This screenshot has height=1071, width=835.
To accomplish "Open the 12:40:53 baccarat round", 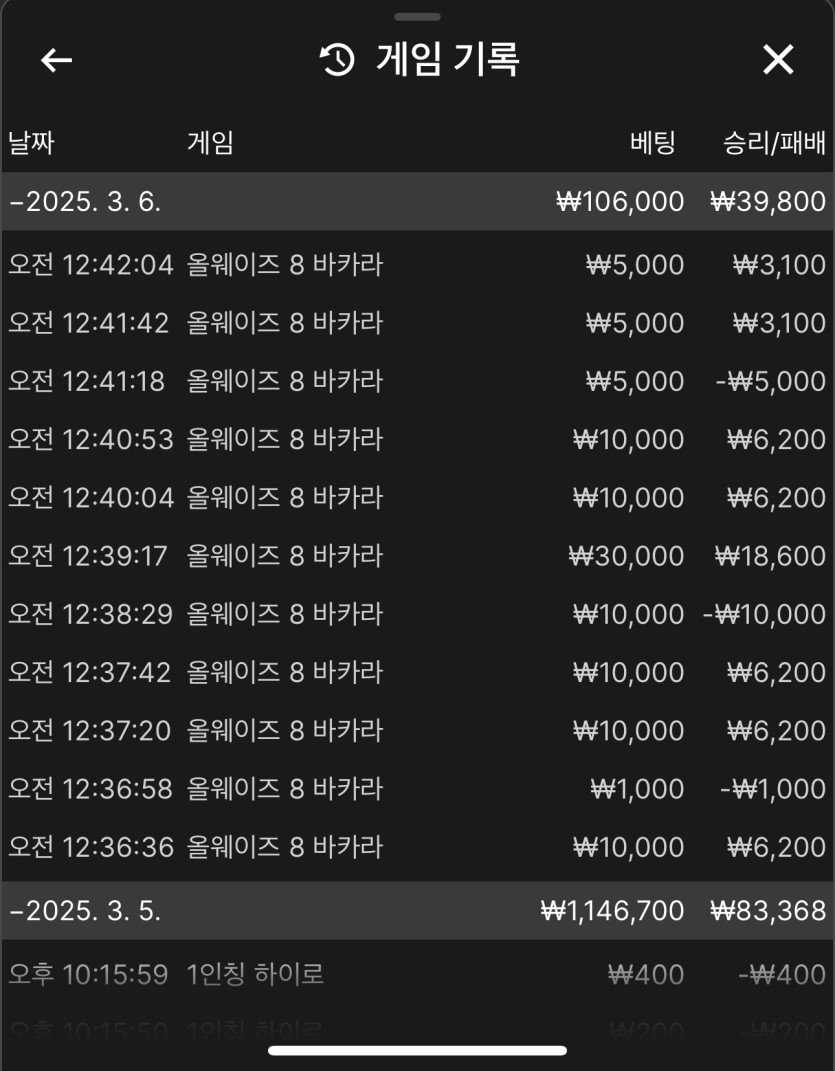I will (x=417, y=439).
